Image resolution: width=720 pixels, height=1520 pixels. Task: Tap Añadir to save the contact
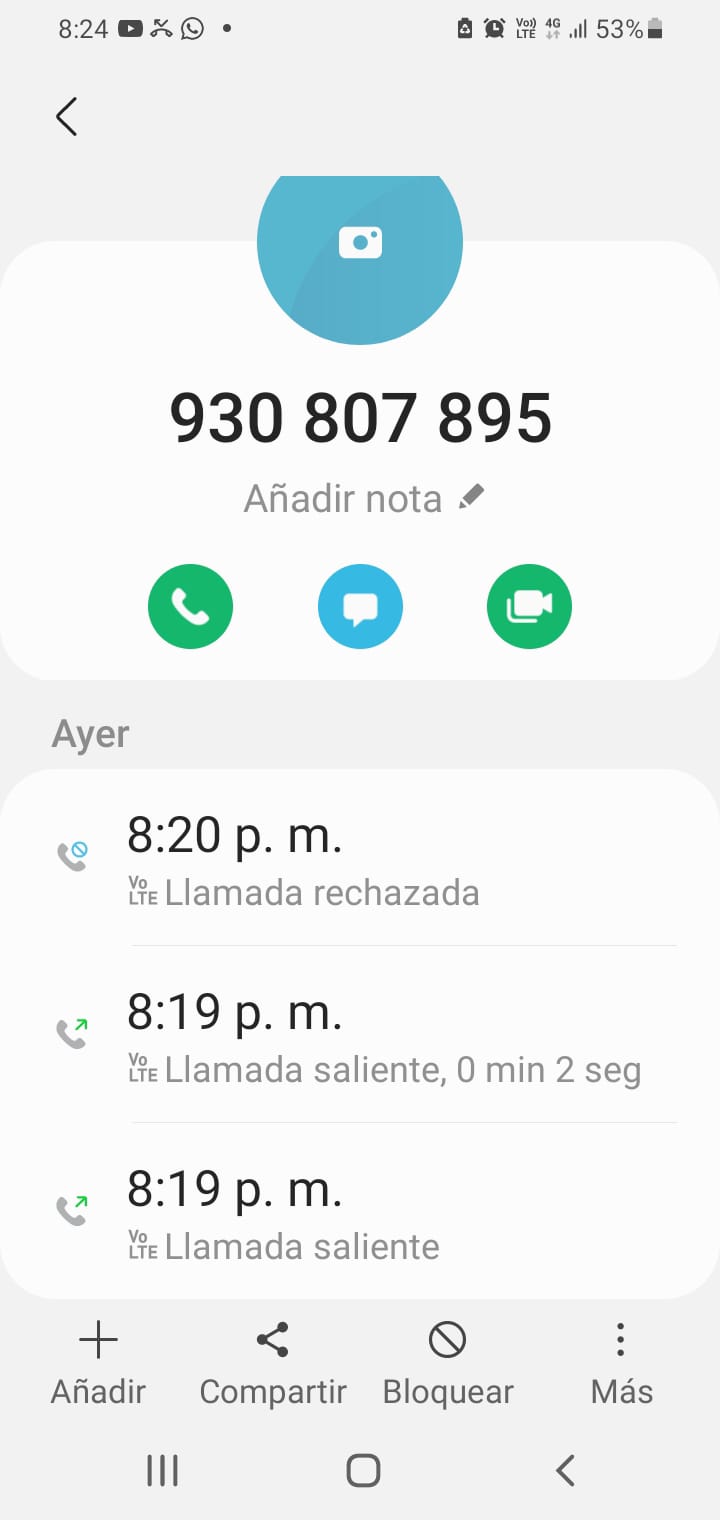(98, 1362)
